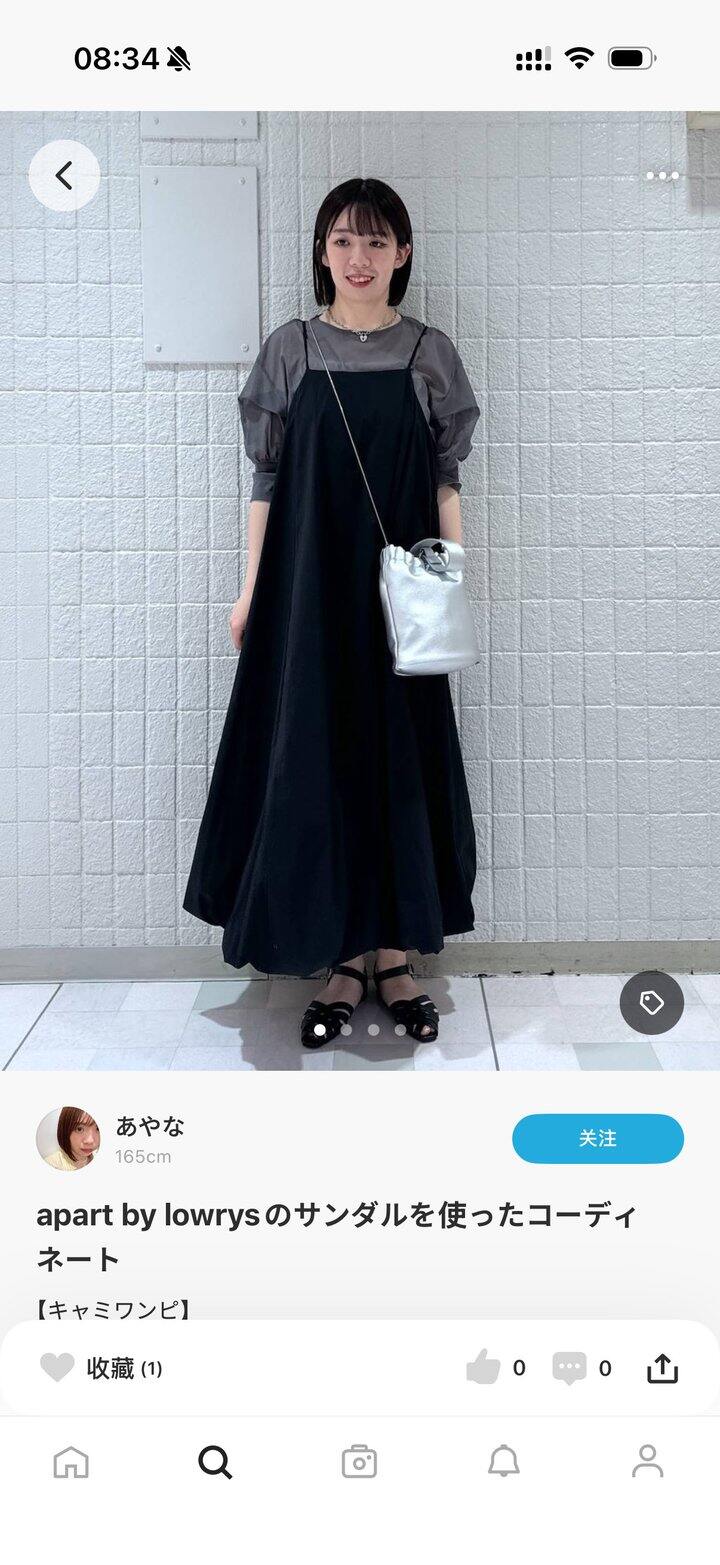720x1565 pixels.
Task: Switch to the Search tab
Action: coord(215,1461)
